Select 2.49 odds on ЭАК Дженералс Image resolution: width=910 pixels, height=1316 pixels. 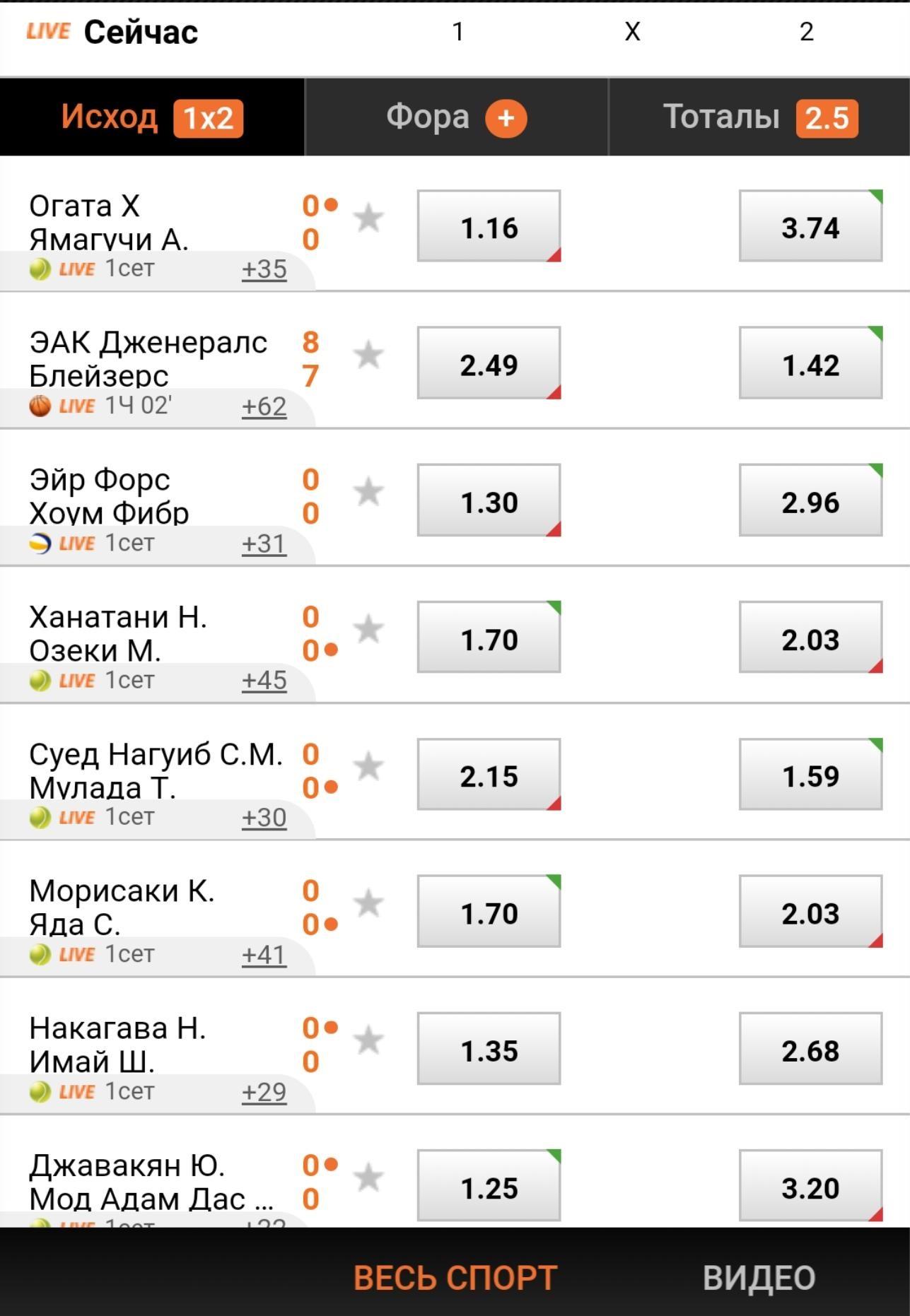[489, 364]
